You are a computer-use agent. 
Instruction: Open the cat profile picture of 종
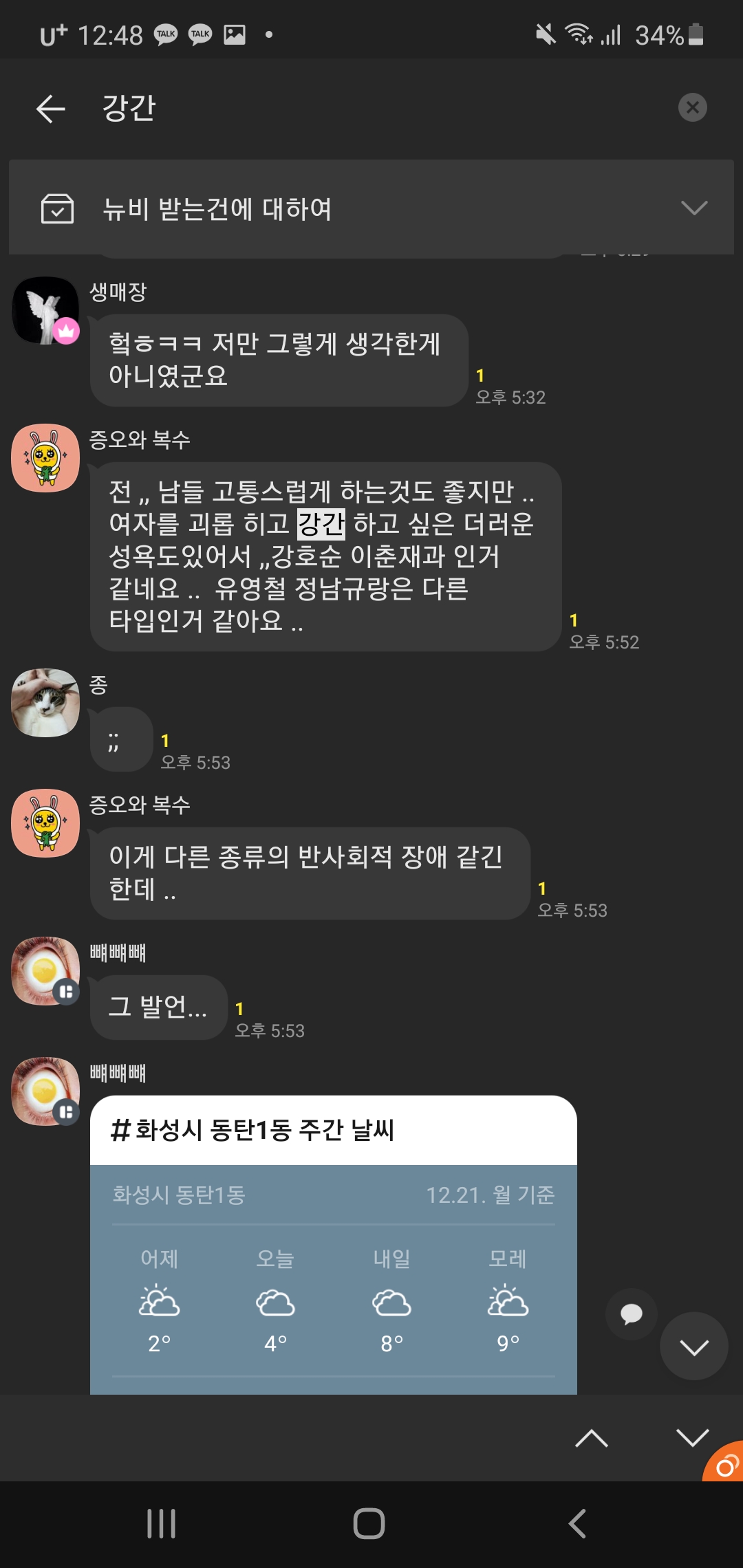(x=45, y=702)
